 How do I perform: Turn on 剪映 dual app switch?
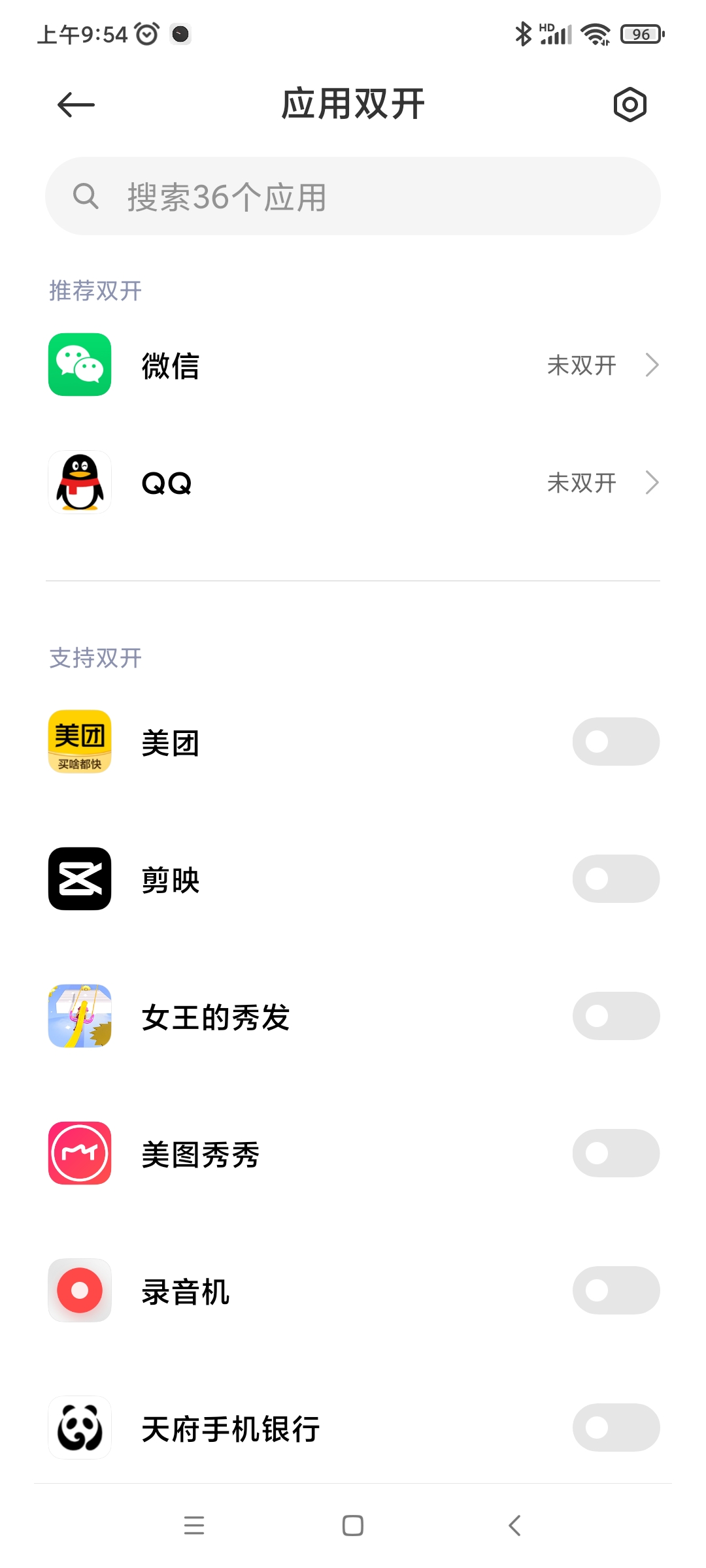pos(616,879)
